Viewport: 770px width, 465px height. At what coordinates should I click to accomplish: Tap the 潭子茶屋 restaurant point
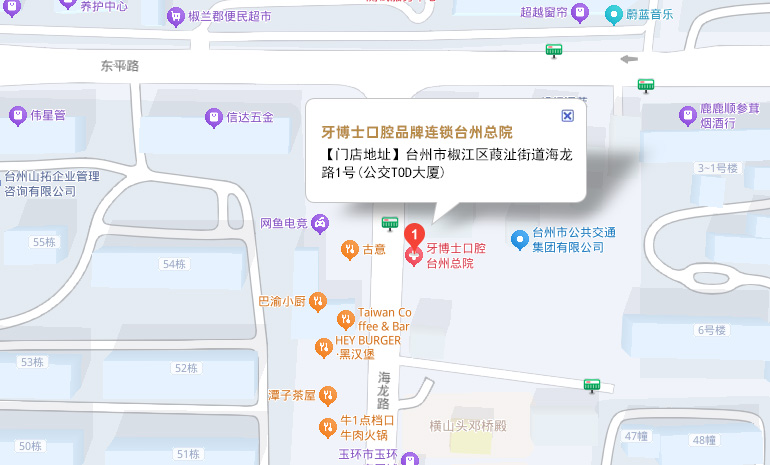pos(327,394)
